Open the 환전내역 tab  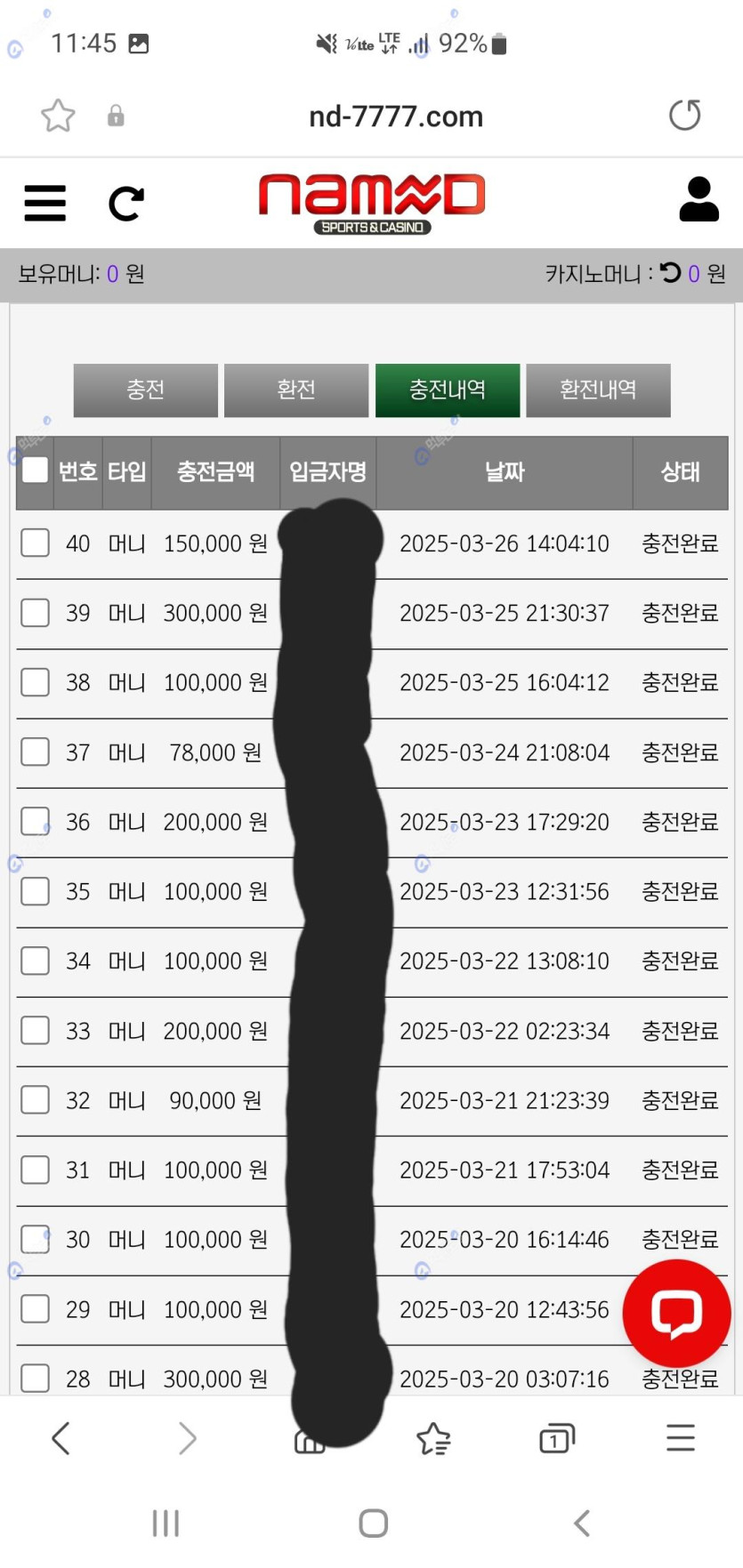tap(598, 390)
